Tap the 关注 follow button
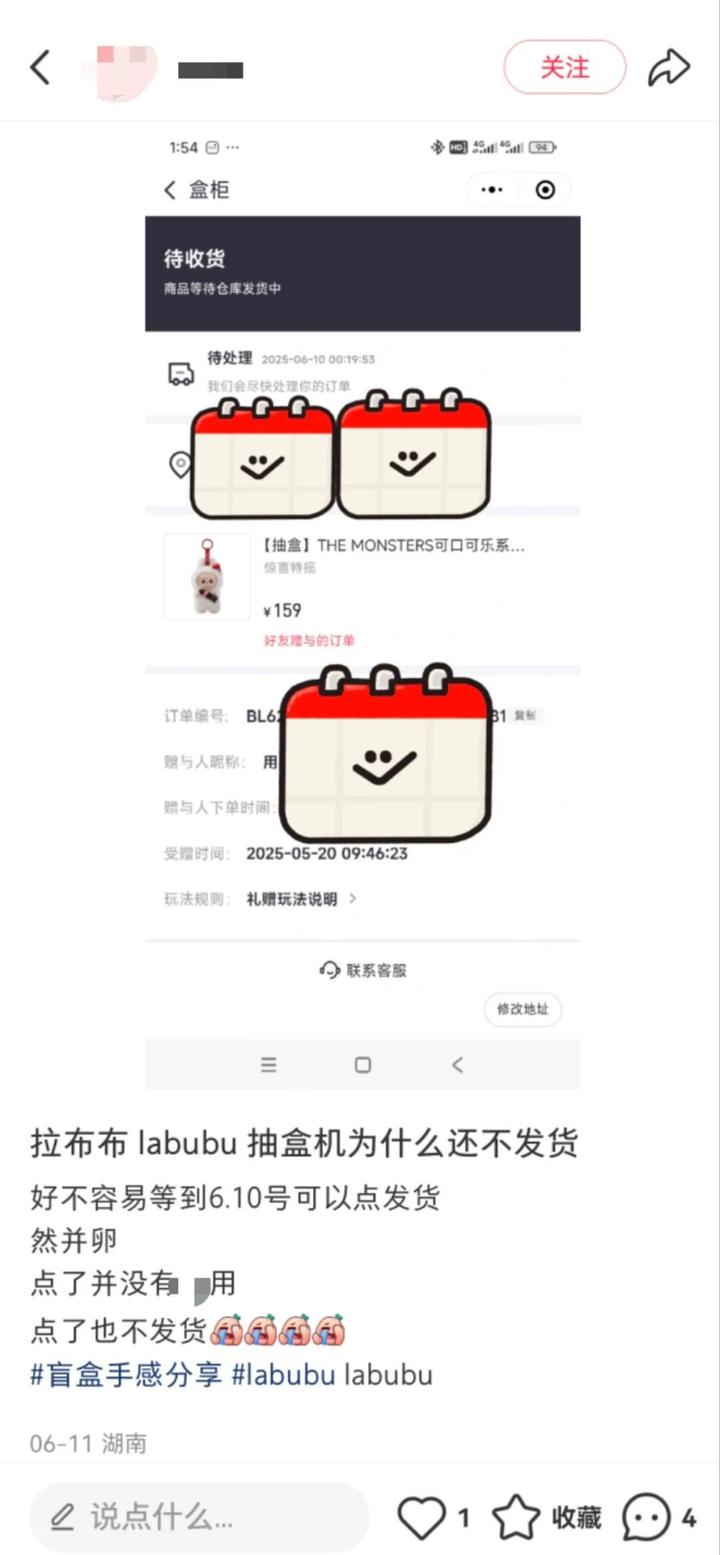The image size is (720, 1555). pos(564,68)
